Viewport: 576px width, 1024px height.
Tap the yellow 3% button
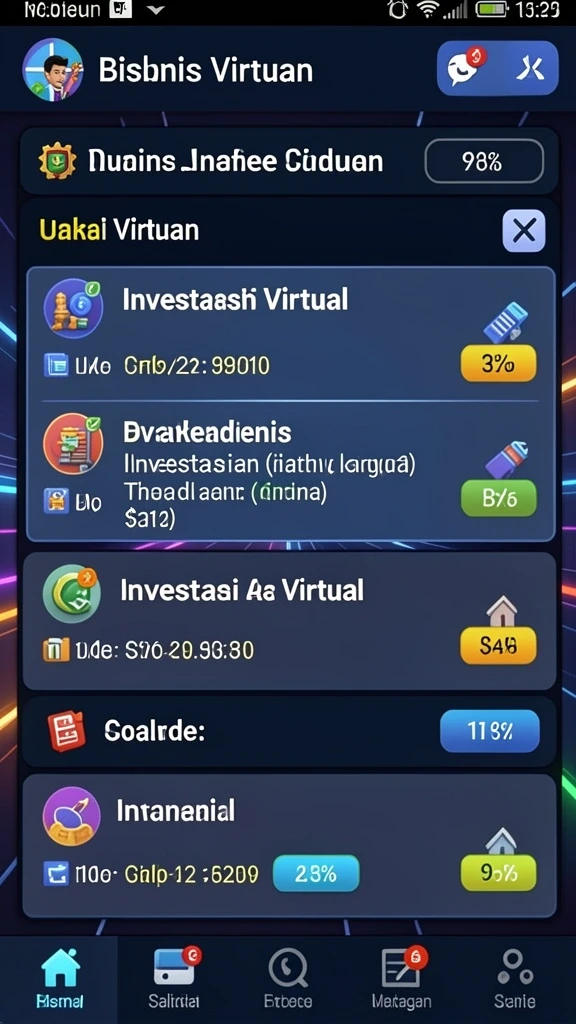pos(498,363)
